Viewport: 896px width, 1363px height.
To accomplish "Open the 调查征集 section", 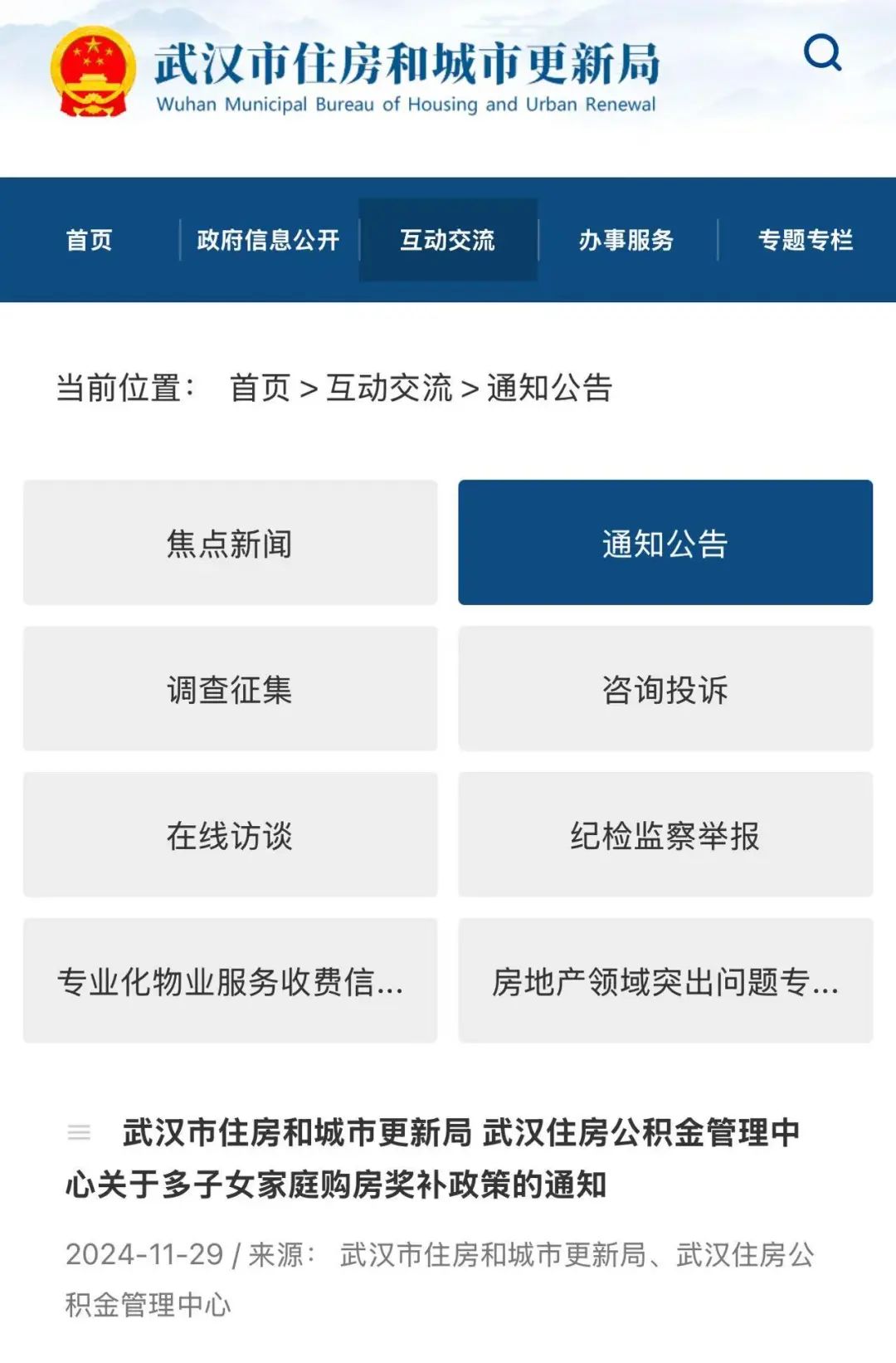I will (230, 689).
